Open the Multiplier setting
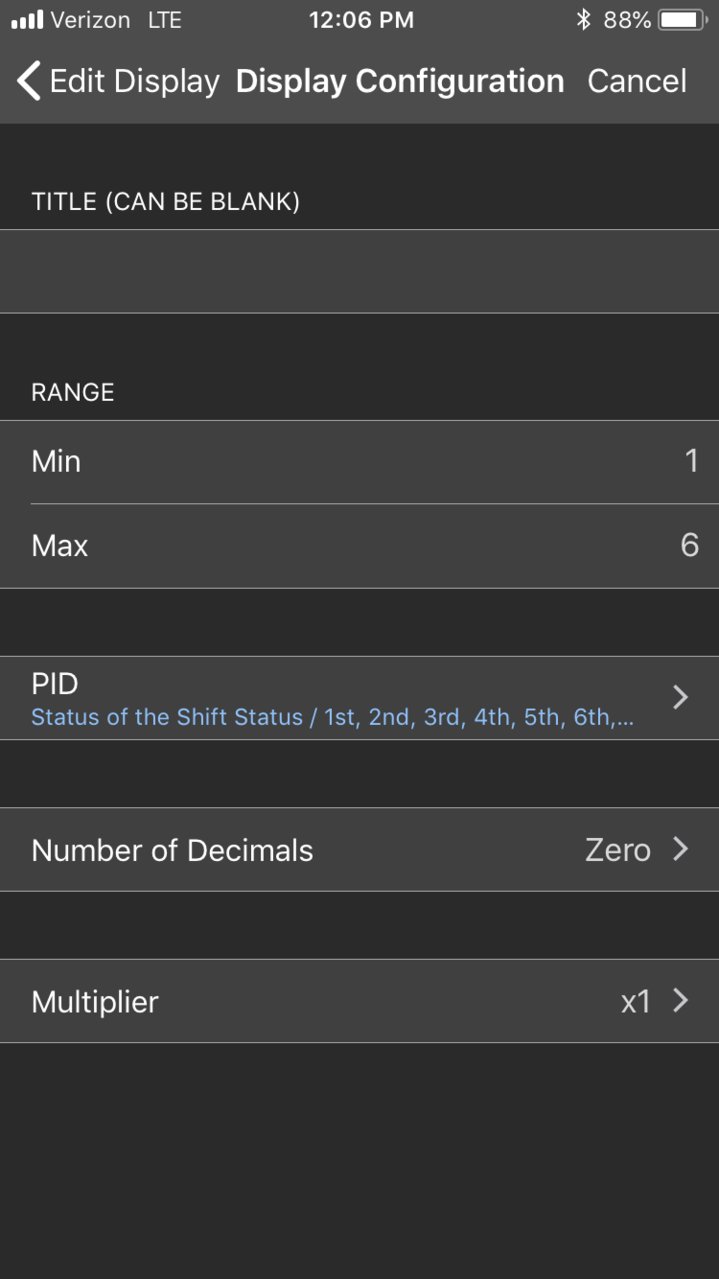 [x=359, y=1002]
